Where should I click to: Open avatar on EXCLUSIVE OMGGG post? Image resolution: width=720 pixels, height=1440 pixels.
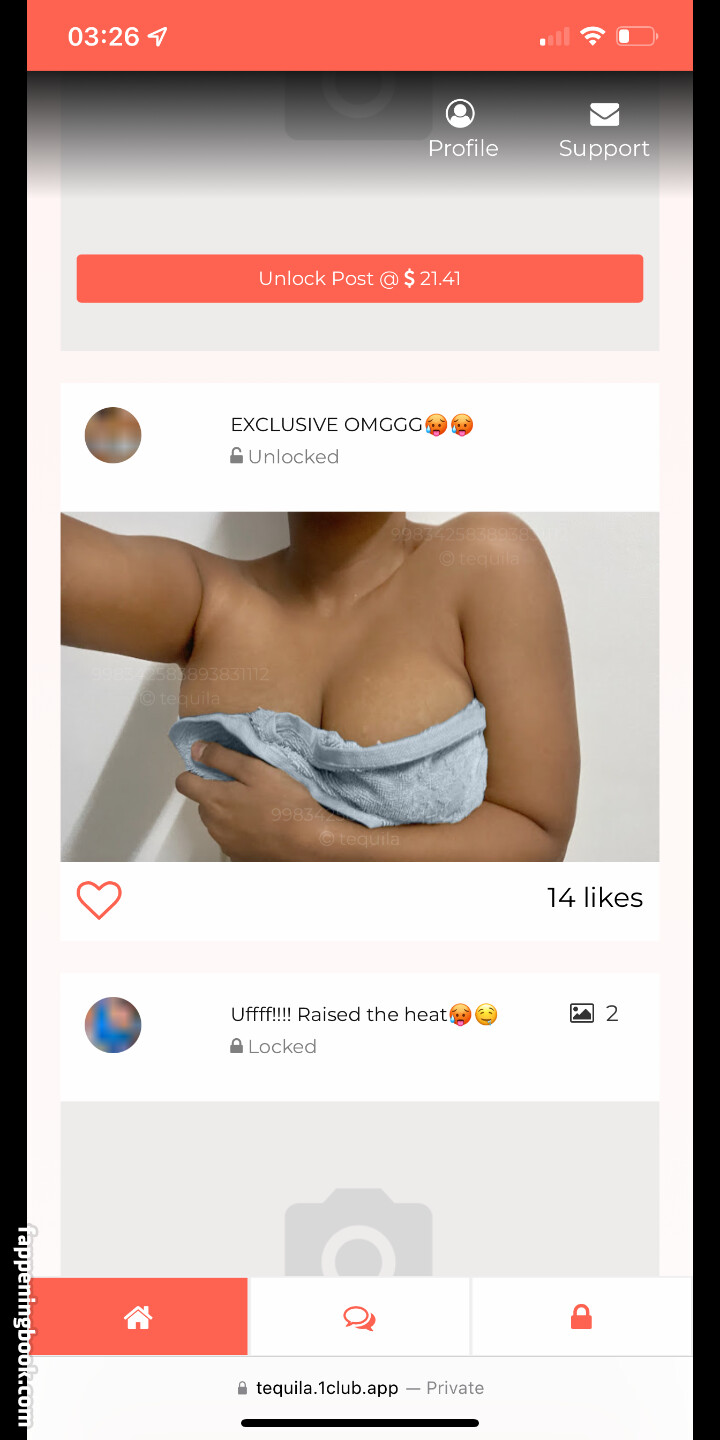tap(113, 435)
